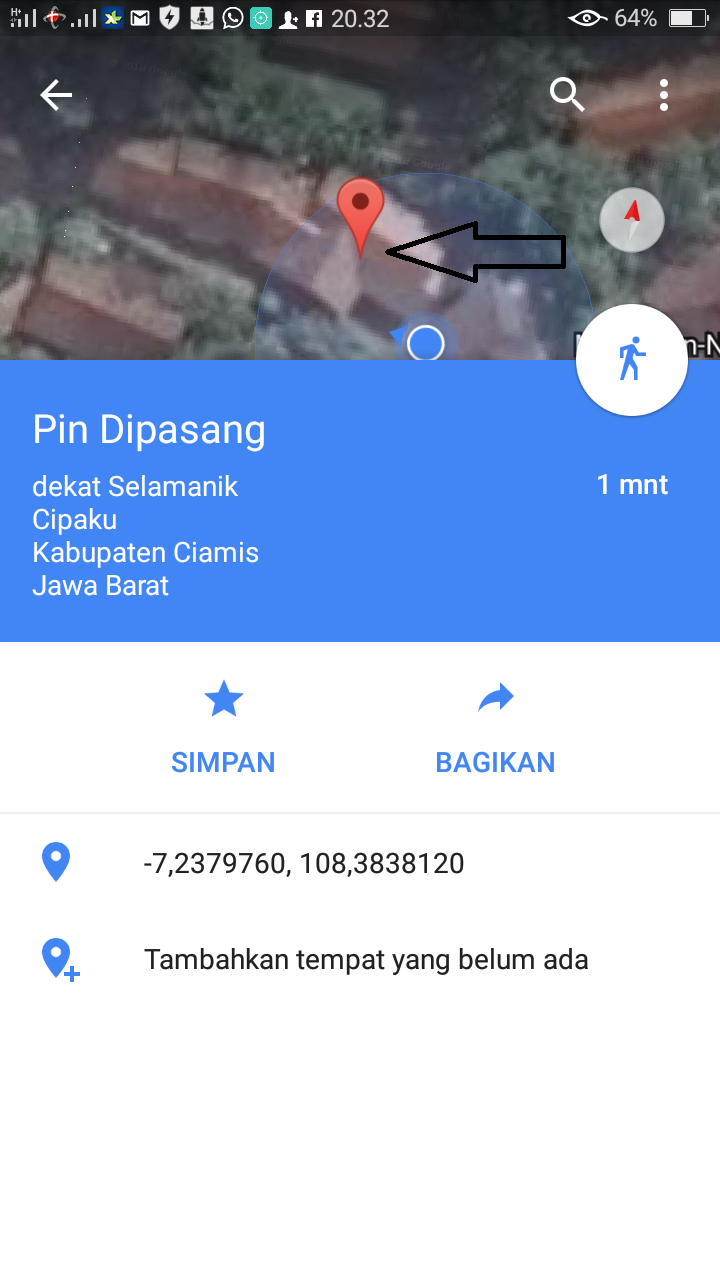
Task: Open Tambahkan tempat yang belum ada
Action: (x=366, y=960)
